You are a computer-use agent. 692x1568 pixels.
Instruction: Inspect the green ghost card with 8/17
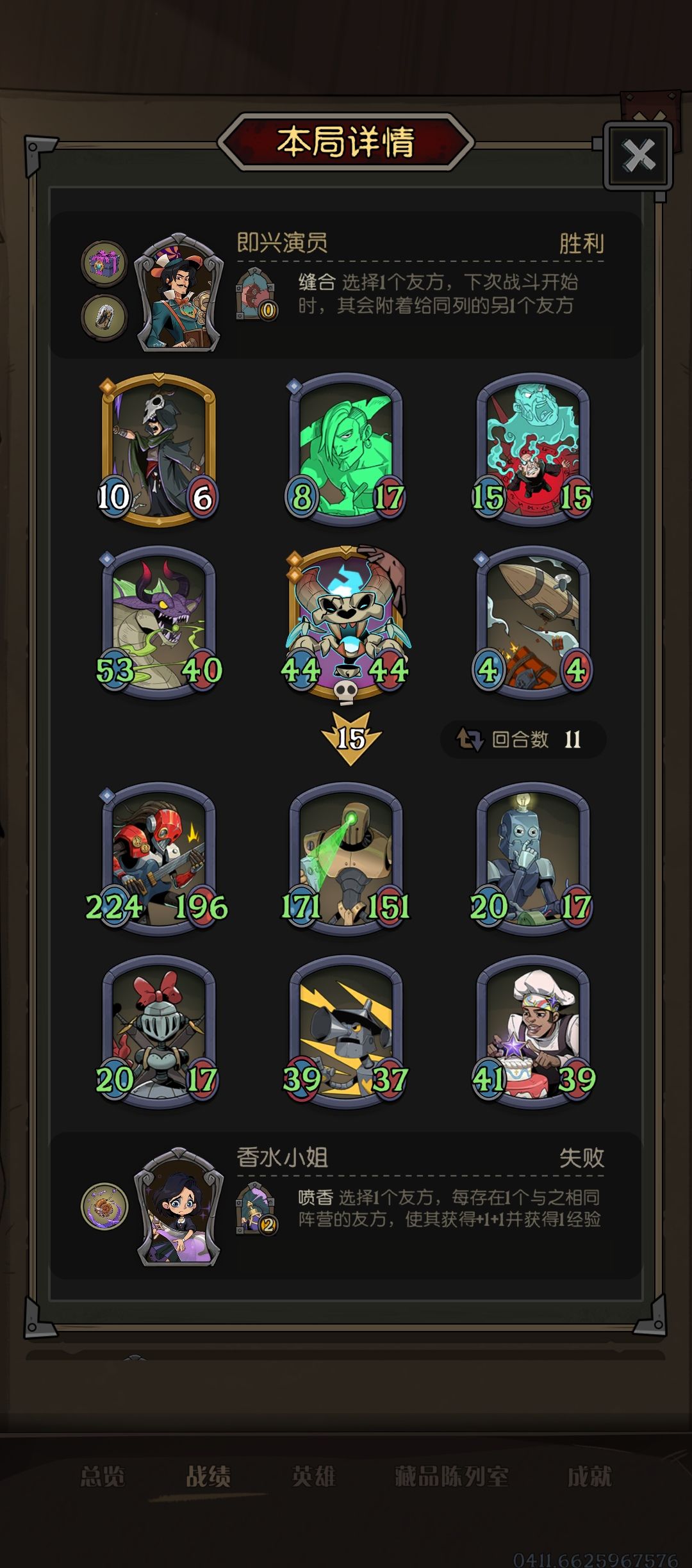346,450
